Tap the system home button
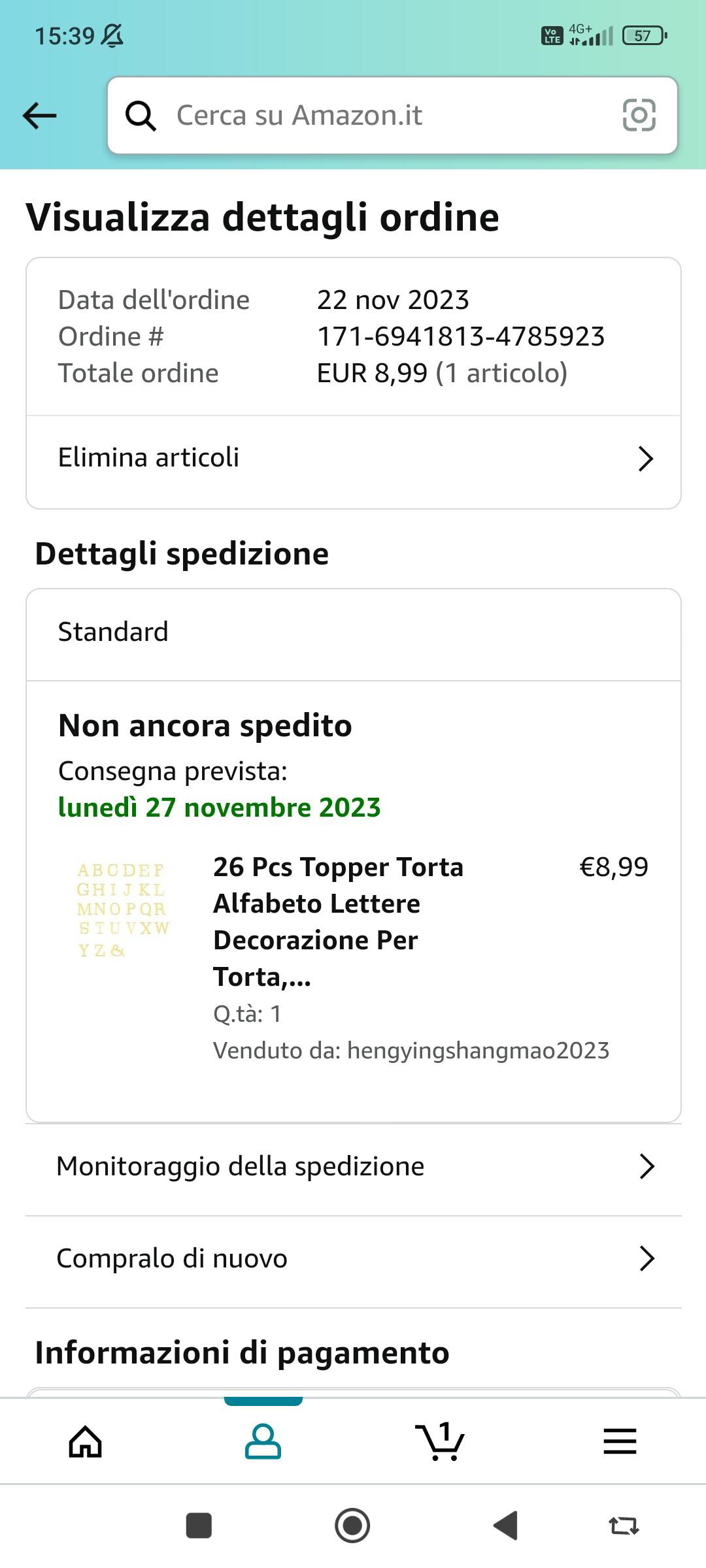Viewport: 706px width, 1568px height. 352,1526
